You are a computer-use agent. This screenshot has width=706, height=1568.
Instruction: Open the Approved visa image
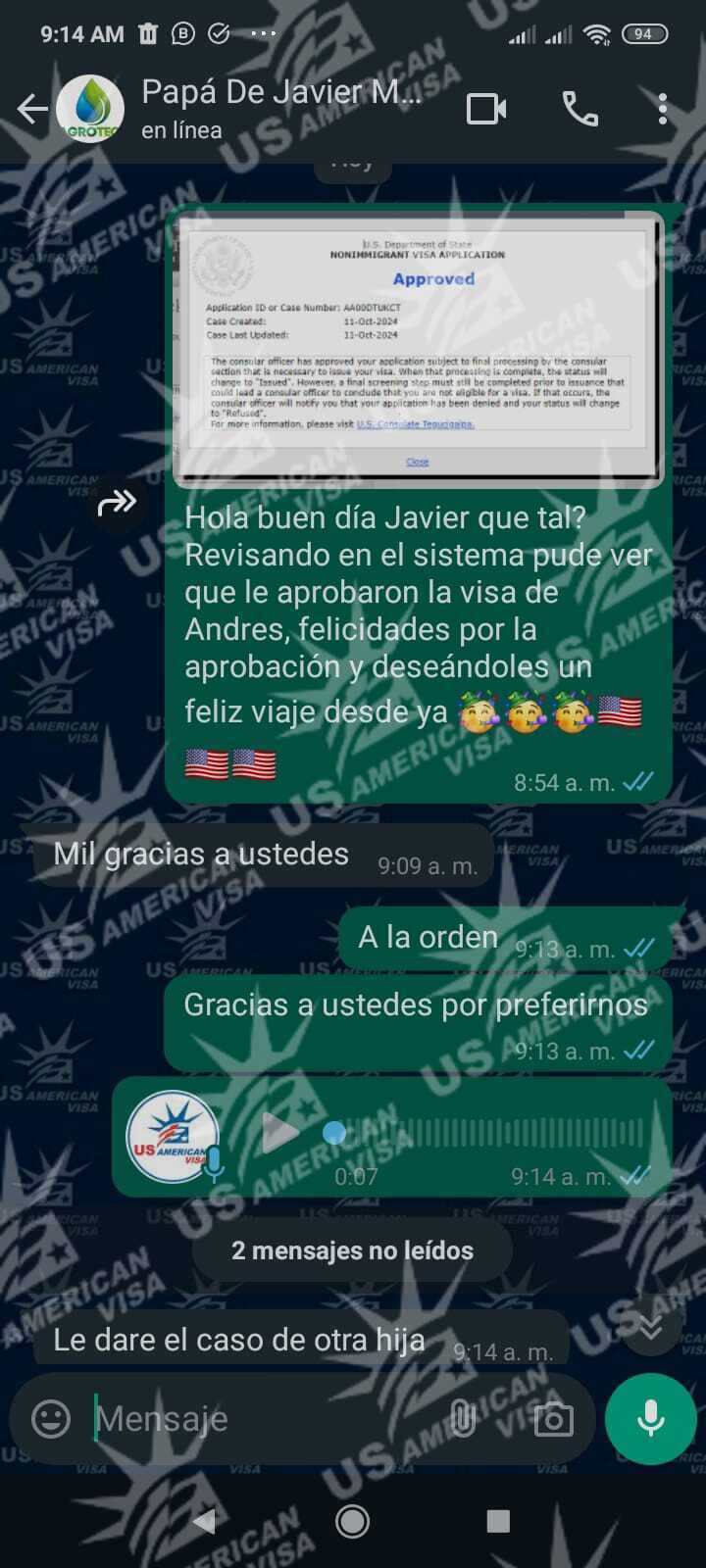coord(419,348)
